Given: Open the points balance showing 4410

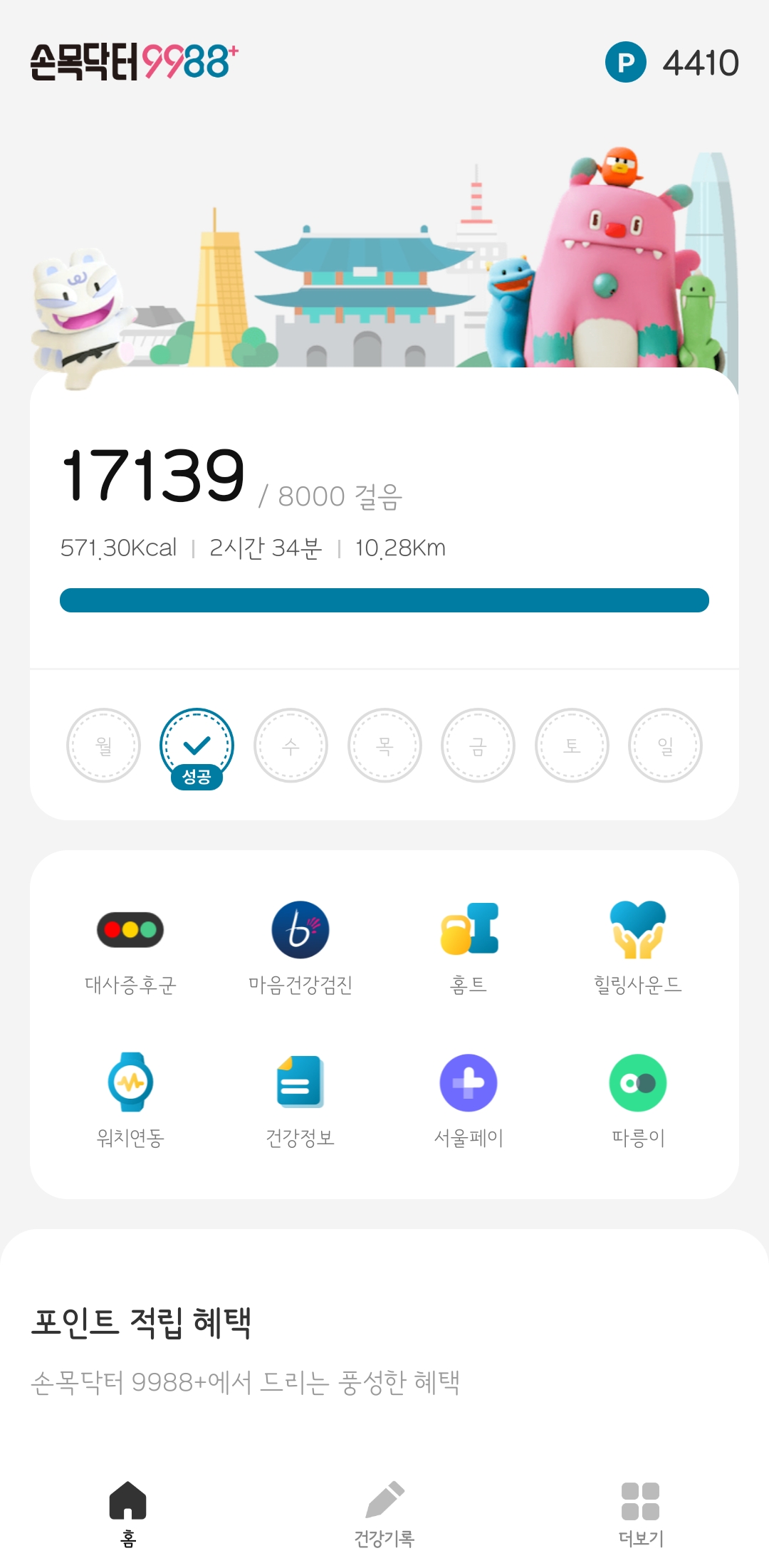Looking at the screenshot, I should (x=672, y=63).
